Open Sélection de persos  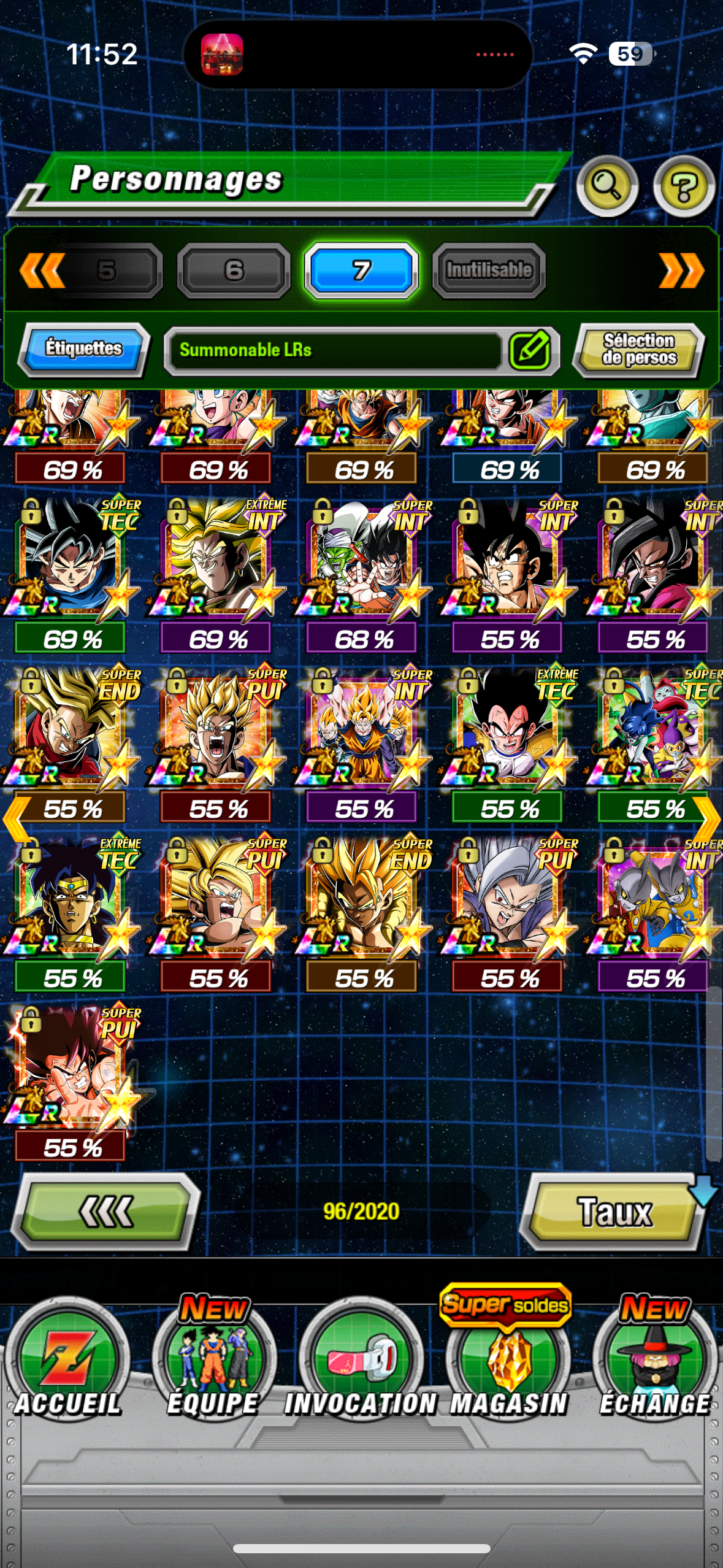pyautogui.click(x=639, y=350)
